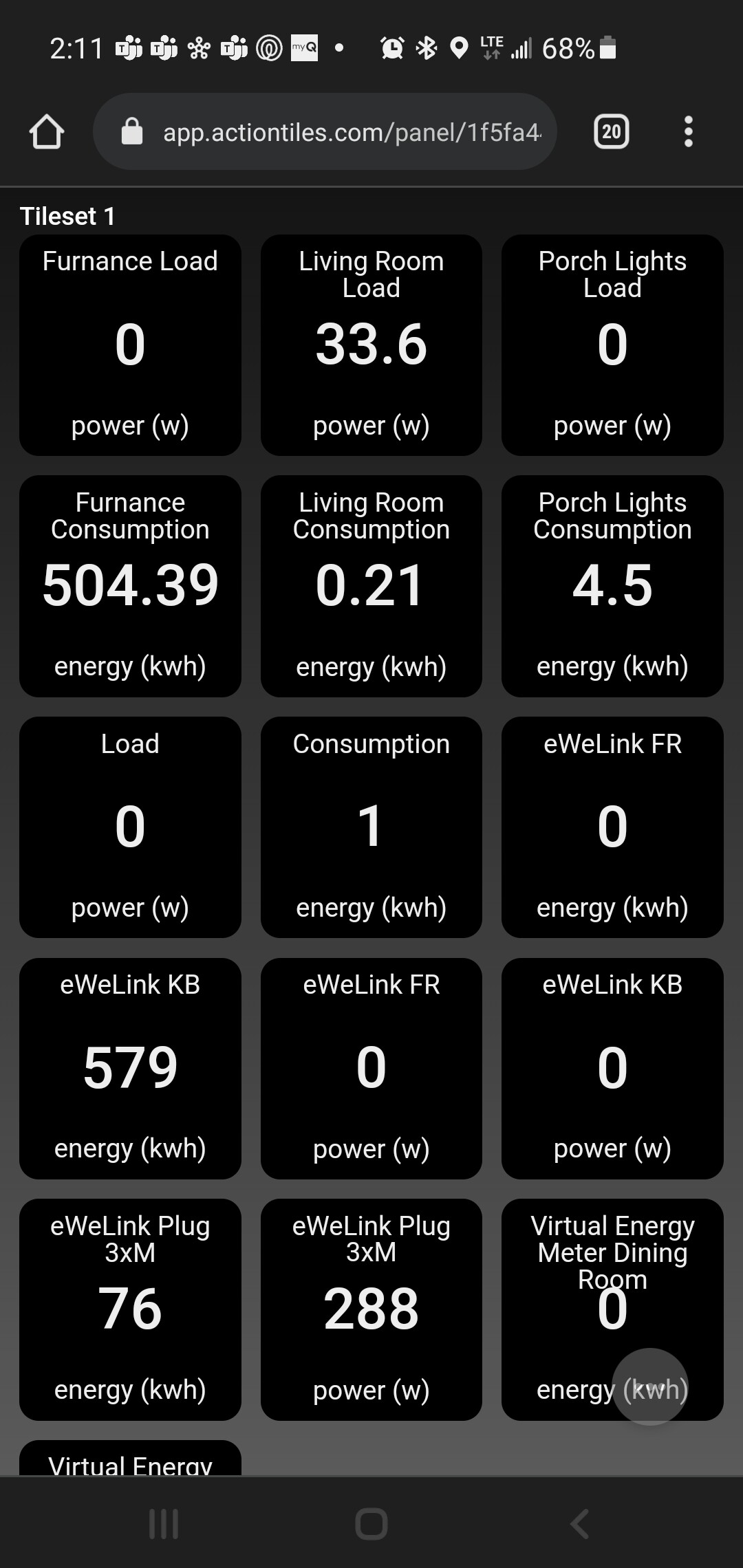Open the Furnance Load tile
Image resolution: width=743 pixels, height=1568 pixels.
click(130, 345)
